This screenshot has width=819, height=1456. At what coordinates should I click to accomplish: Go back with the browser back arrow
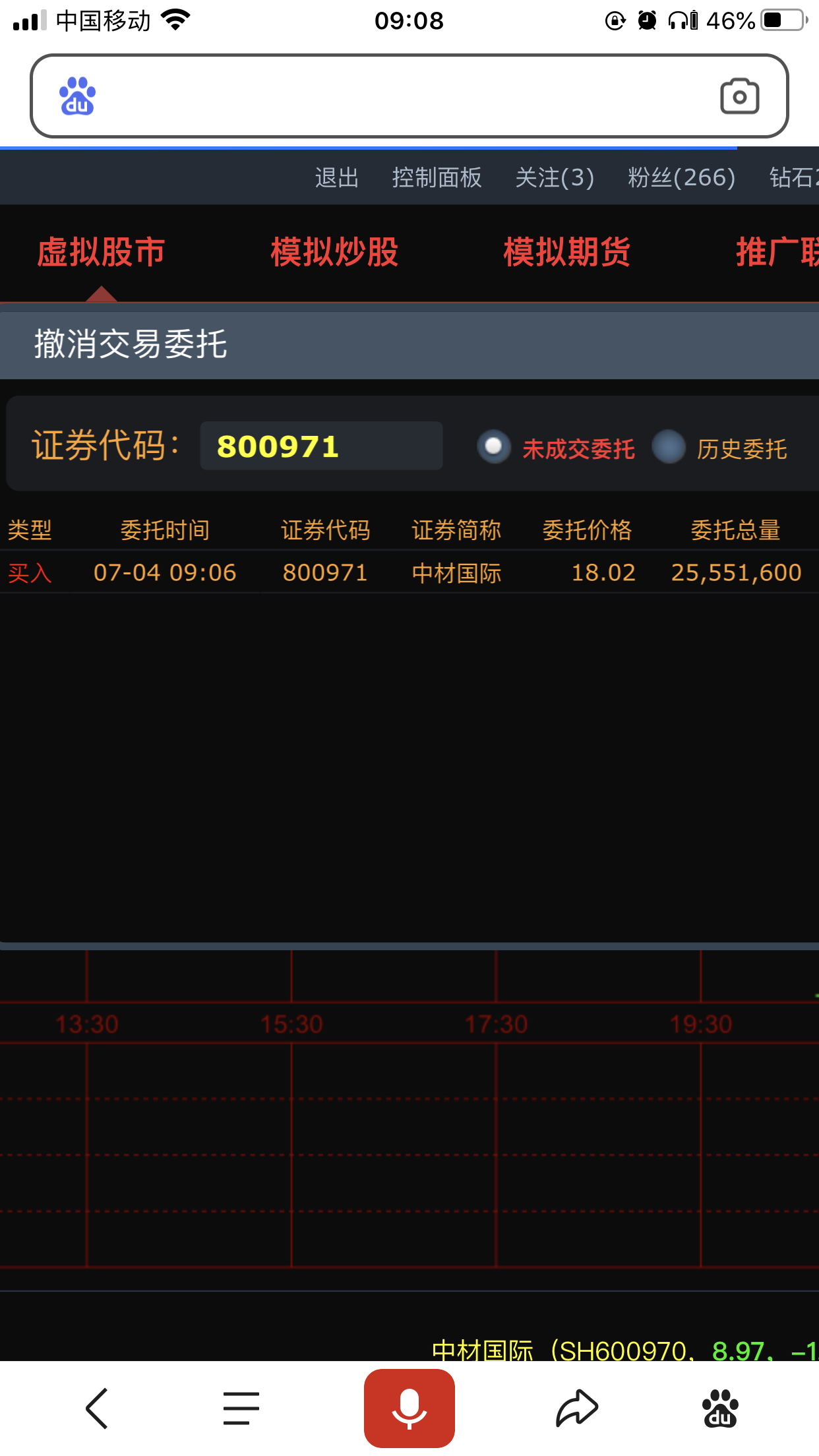[97, 1409]
